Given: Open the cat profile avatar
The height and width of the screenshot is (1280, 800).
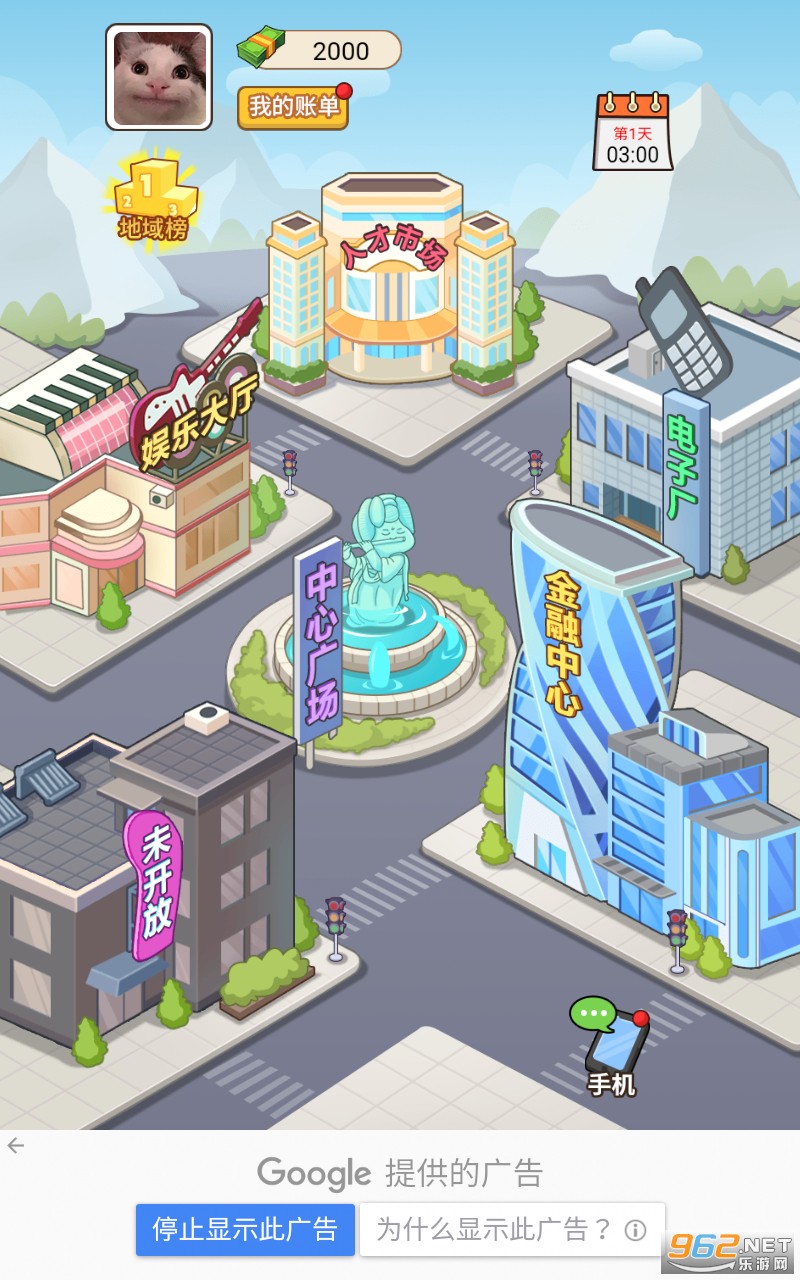Looking at the screenshot, I should pyautogui.click(x=159, y=77).
